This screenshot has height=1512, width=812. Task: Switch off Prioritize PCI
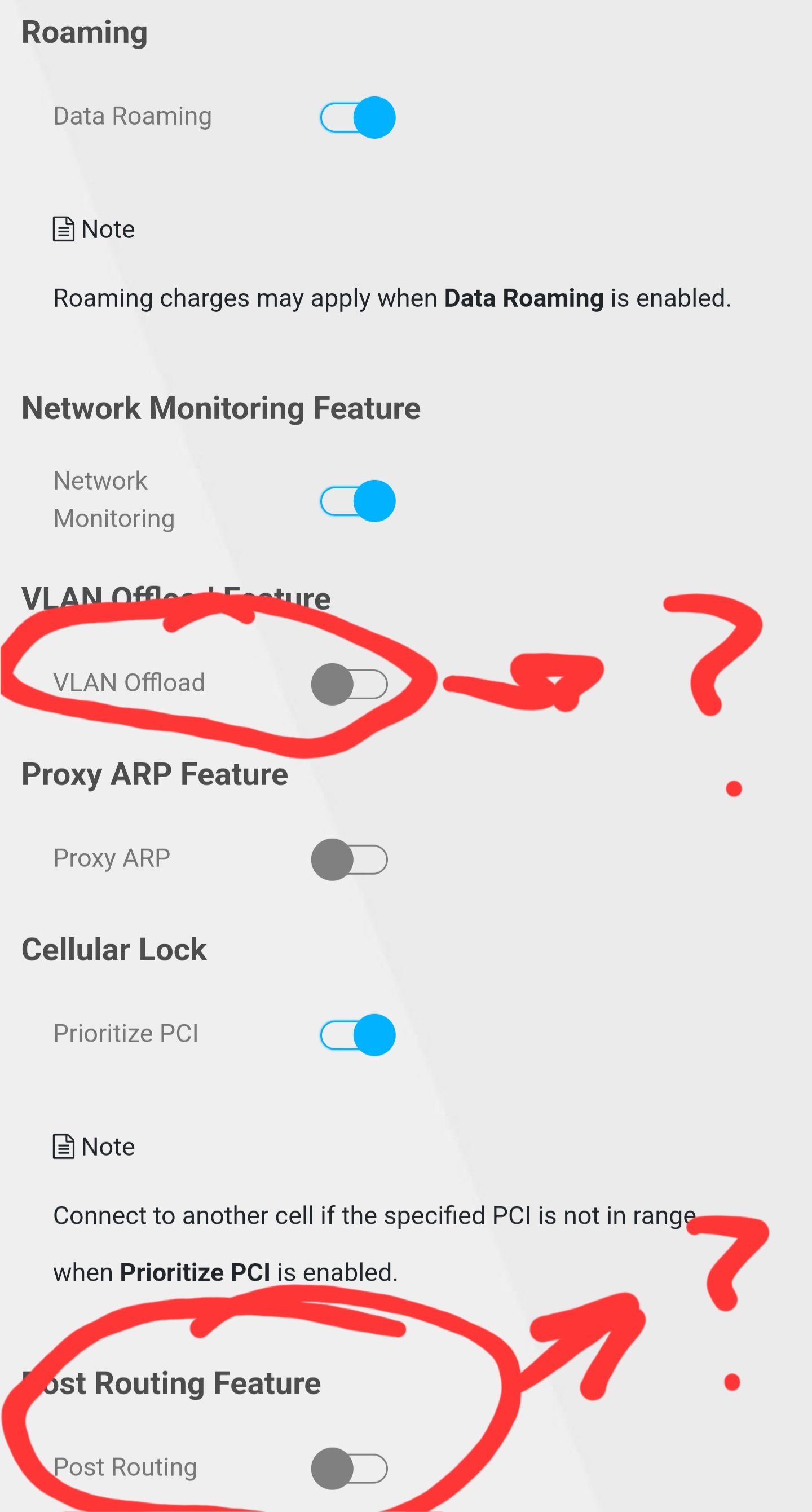point(358,1034)
